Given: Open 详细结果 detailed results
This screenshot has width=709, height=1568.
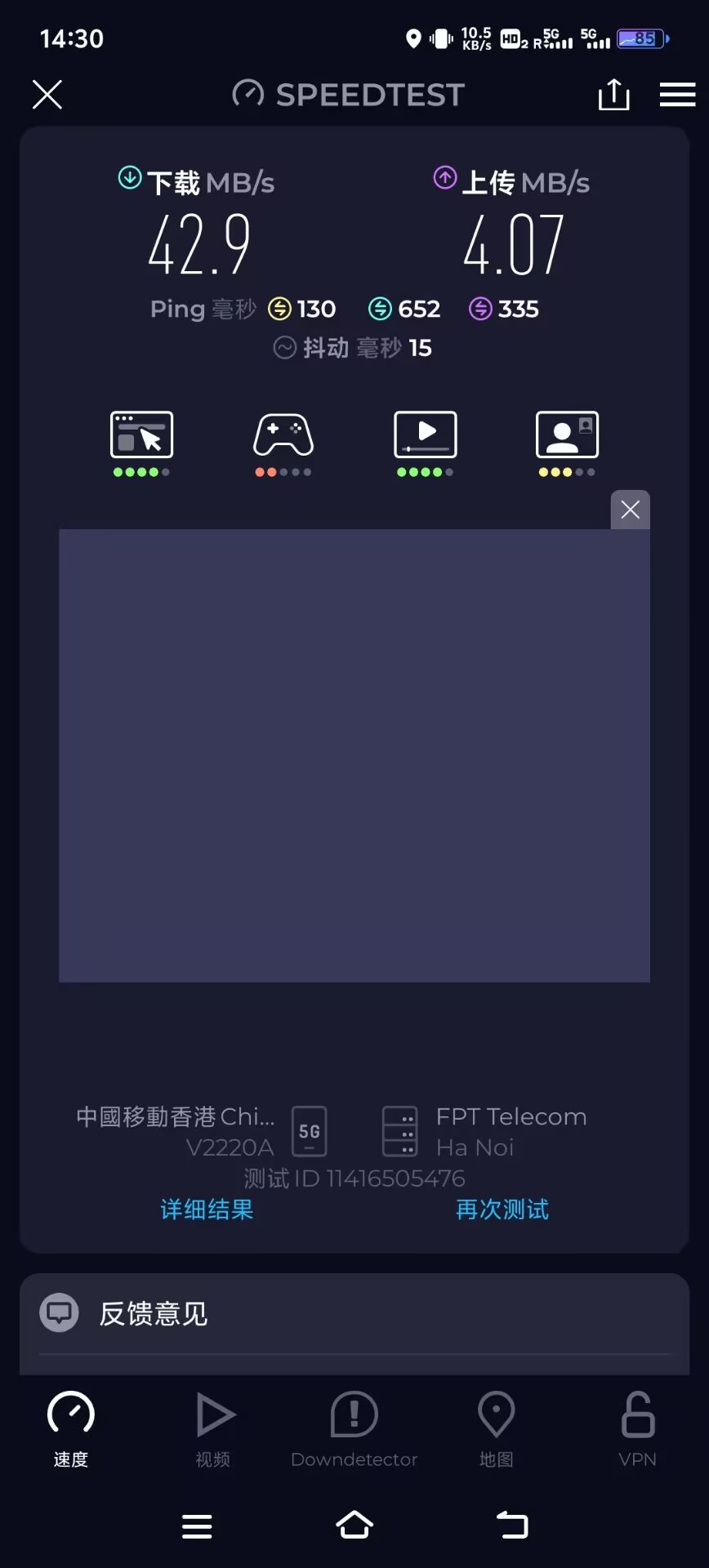Looking at the screenshot, I should point(207,1209).
